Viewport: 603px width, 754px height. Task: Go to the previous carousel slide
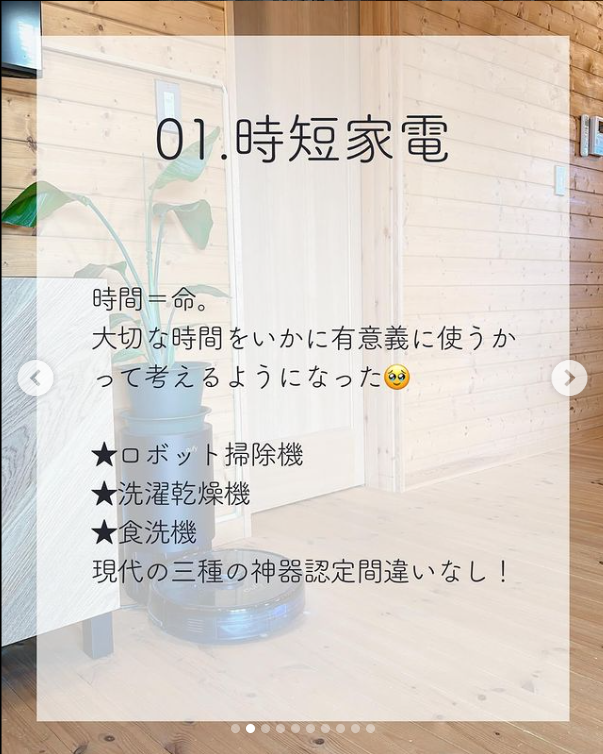[35, 378]
